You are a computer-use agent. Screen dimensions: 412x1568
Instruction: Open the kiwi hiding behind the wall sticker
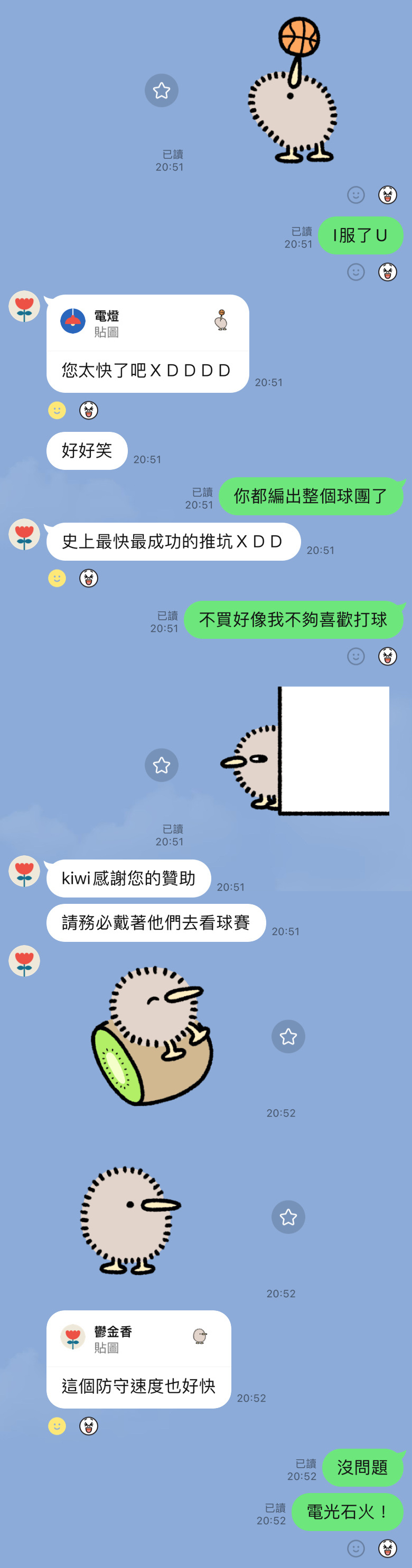click(x=304, y=751)
